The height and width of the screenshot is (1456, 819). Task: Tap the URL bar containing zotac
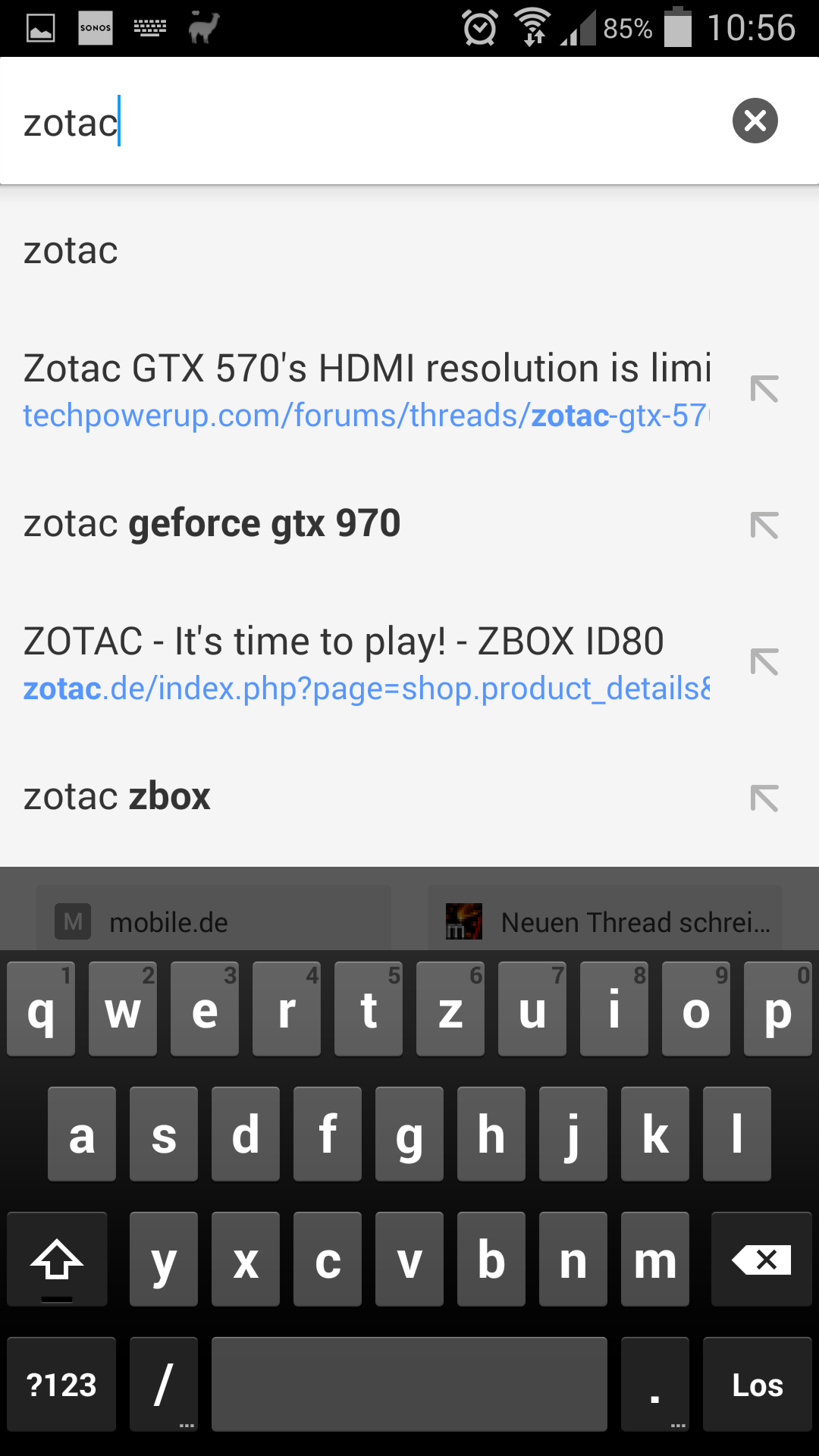[x=364, y=122]
